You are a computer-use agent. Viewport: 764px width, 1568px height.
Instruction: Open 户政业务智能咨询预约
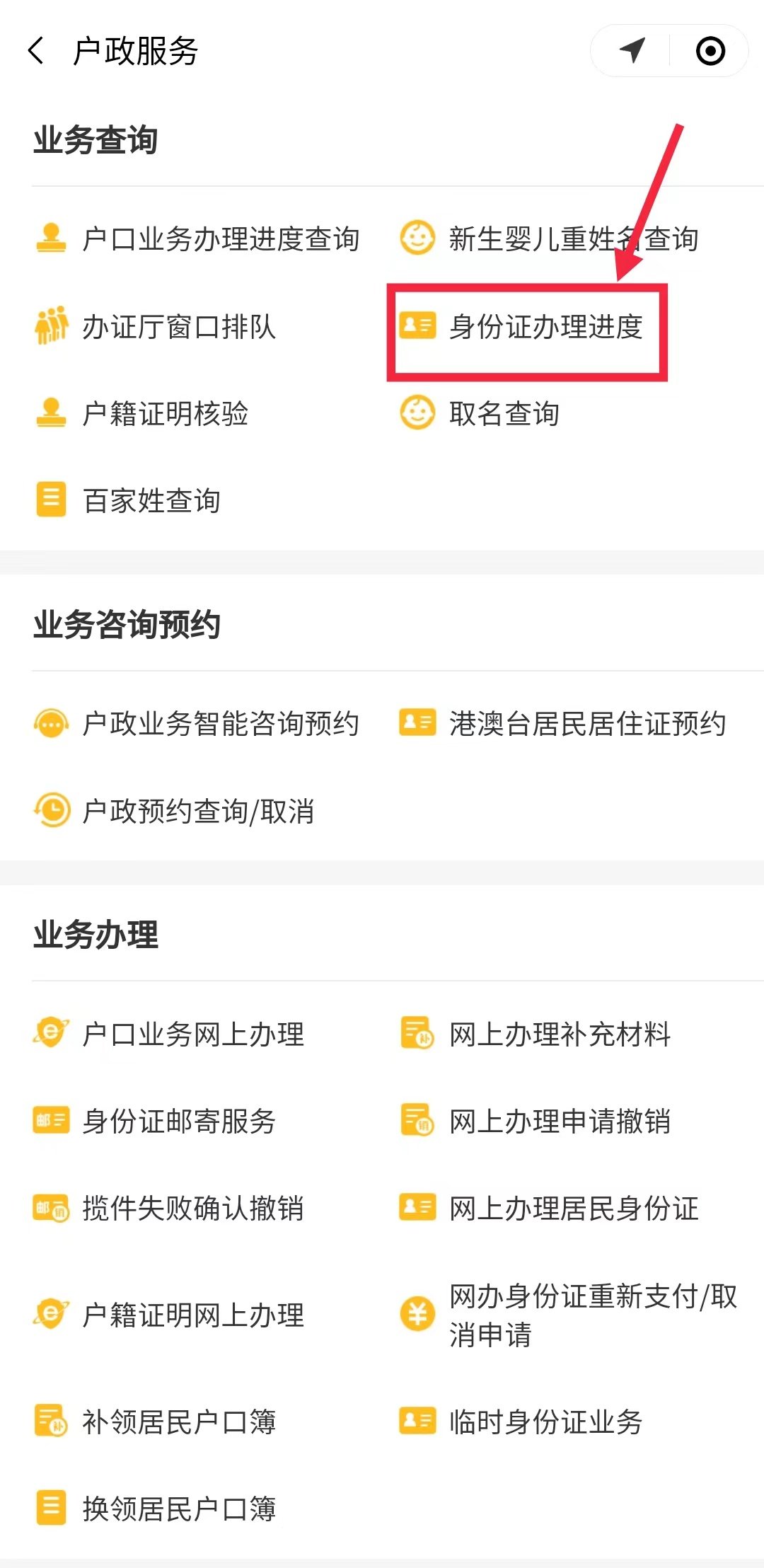[198, 724]
